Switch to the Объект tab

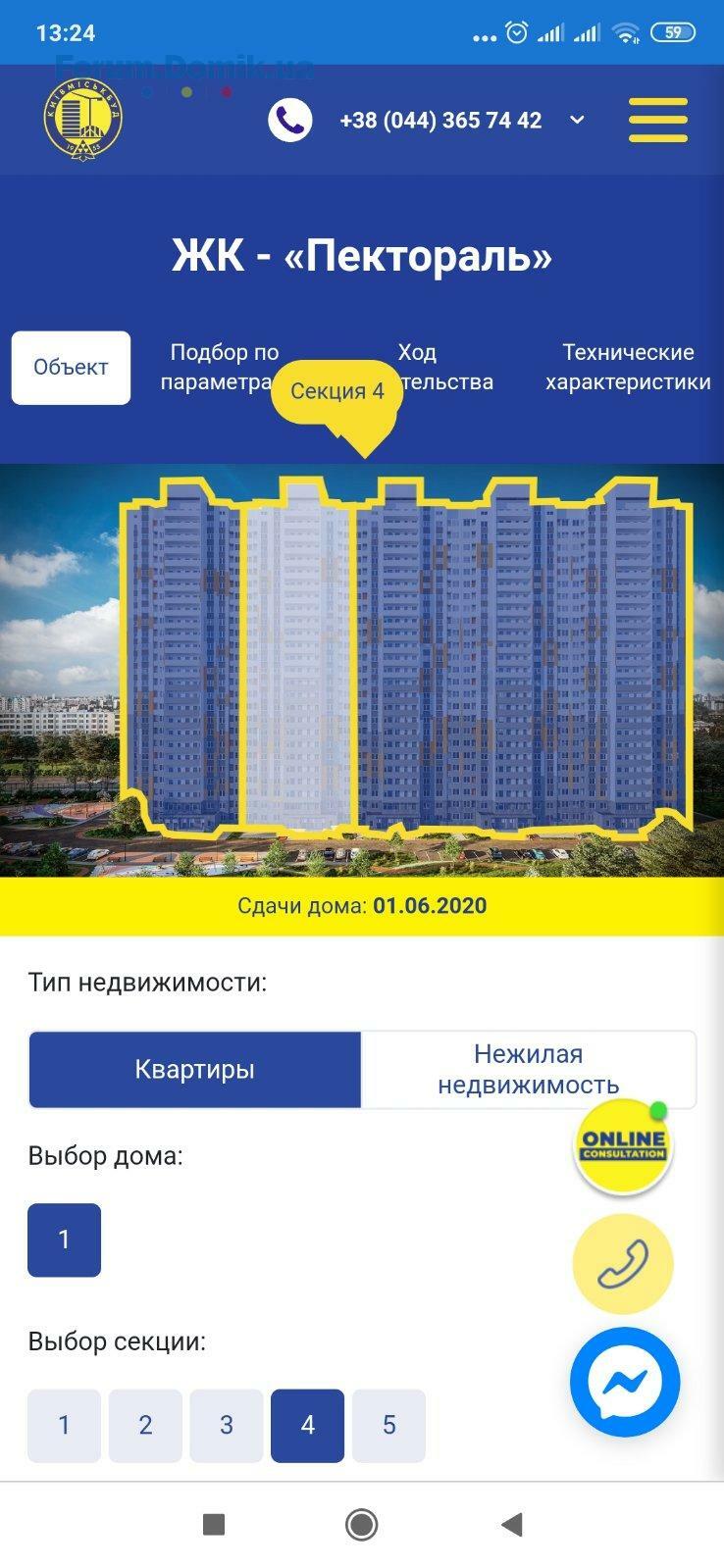point(71,368)
